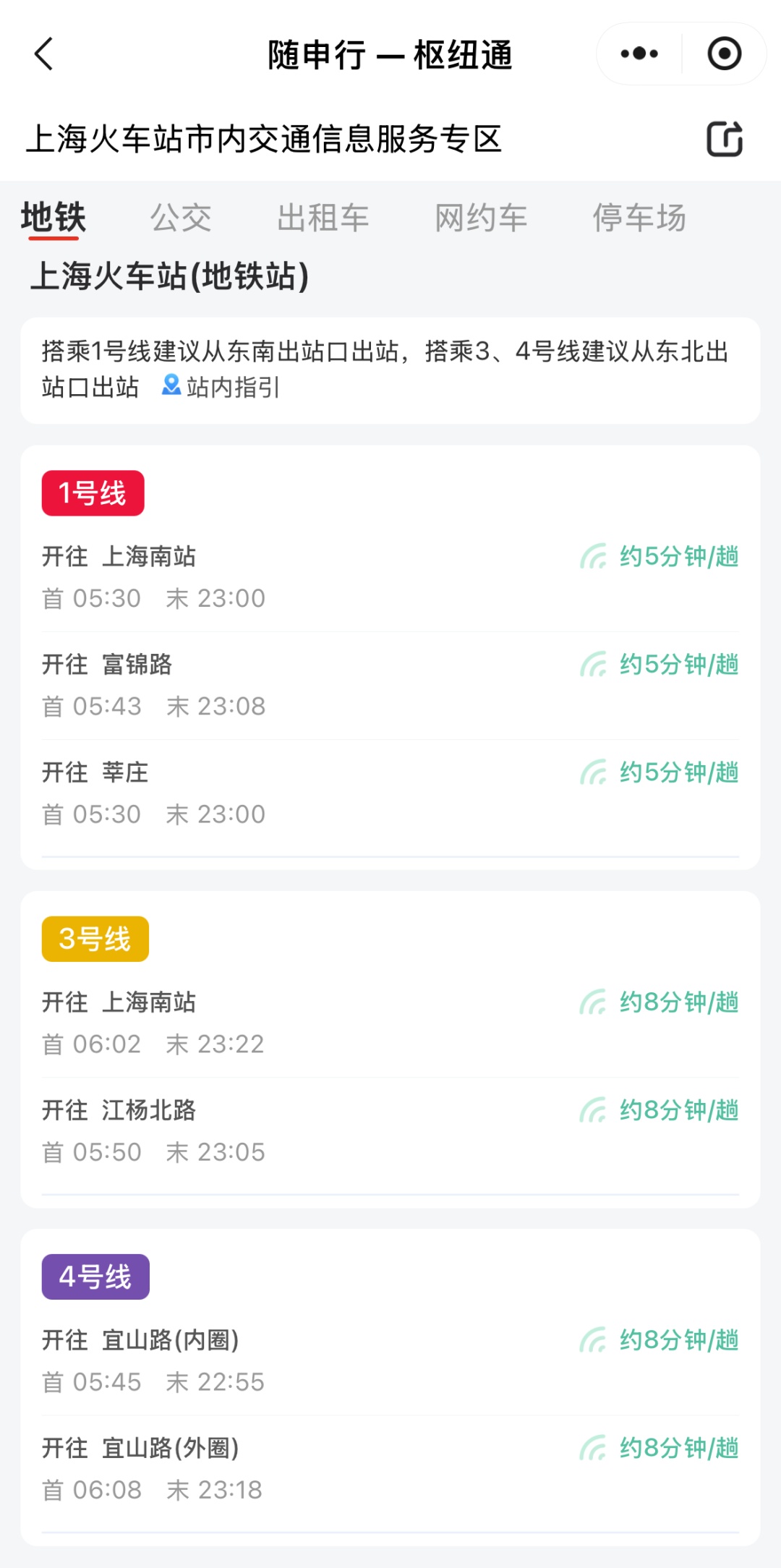
Task: Close the mini program with the circle button
Action: tap(724, 54)
